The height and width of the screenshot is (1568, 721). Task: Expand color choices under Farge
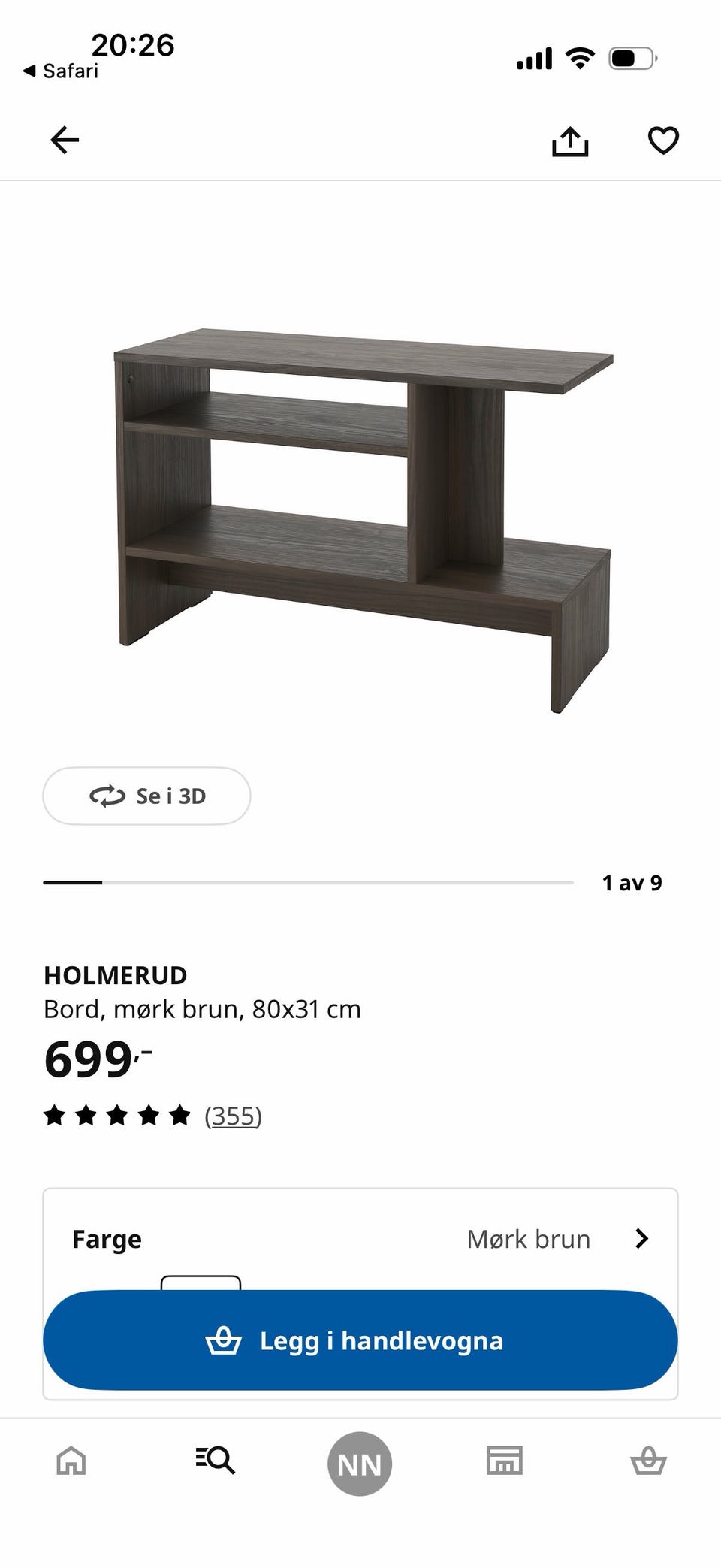(x=360, y=1238)
